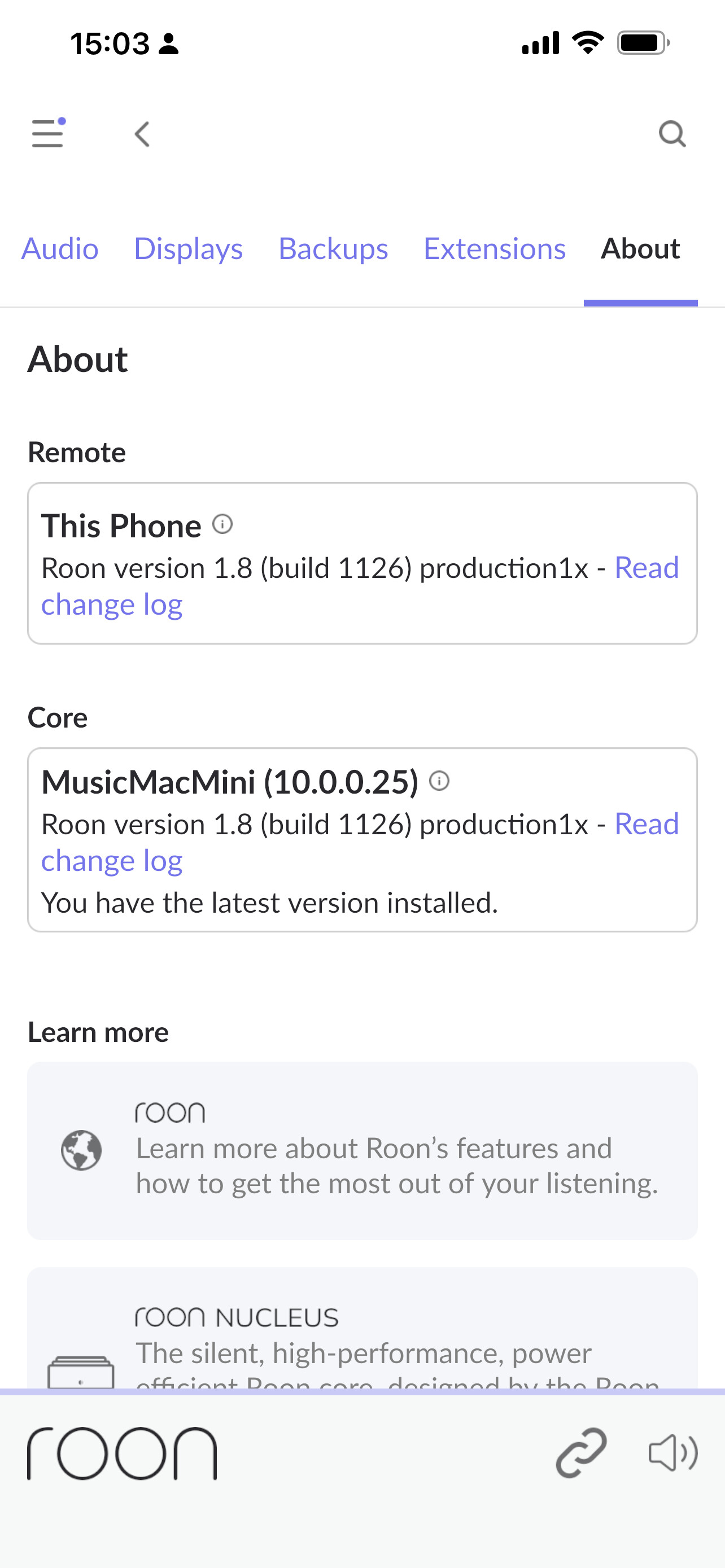Go back with the arrow icon
Viewport: 725px width, 1568px height.
click(142, 134)
